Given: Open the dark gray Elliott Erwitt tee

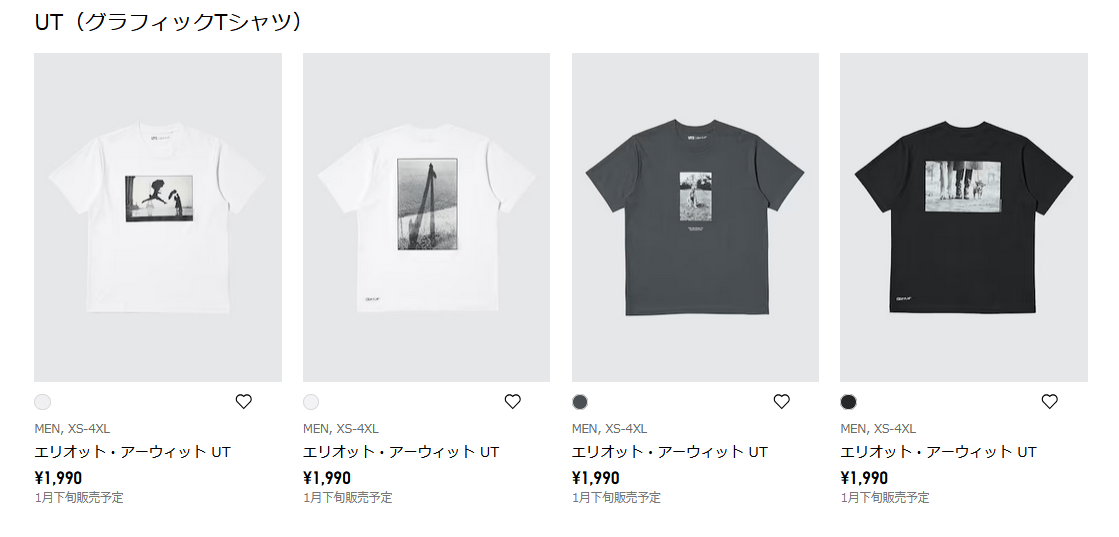Looking at the screenshot, I should pyautogui.click(x=695, y=217).
